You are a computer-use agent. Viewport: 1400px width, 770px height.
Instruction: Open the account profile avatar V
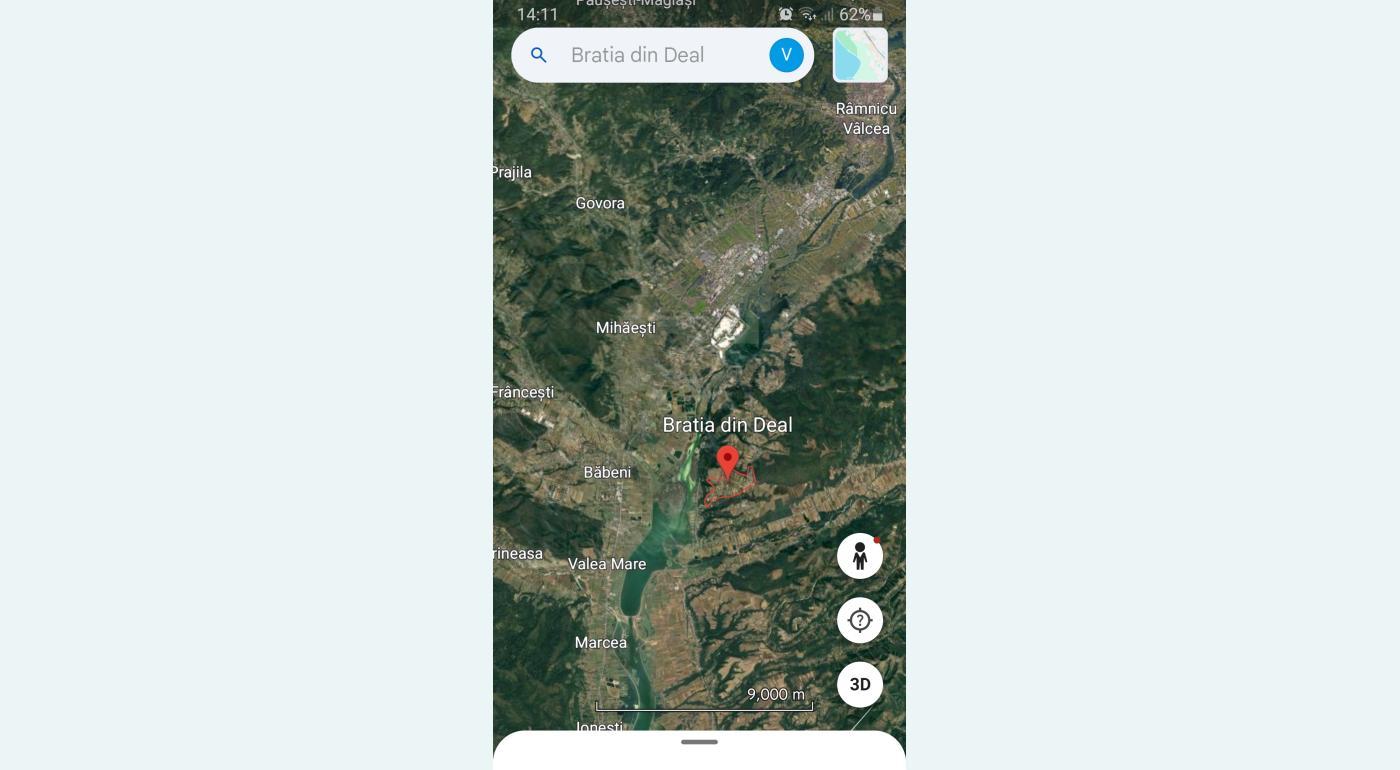click(x=786, y=55)
